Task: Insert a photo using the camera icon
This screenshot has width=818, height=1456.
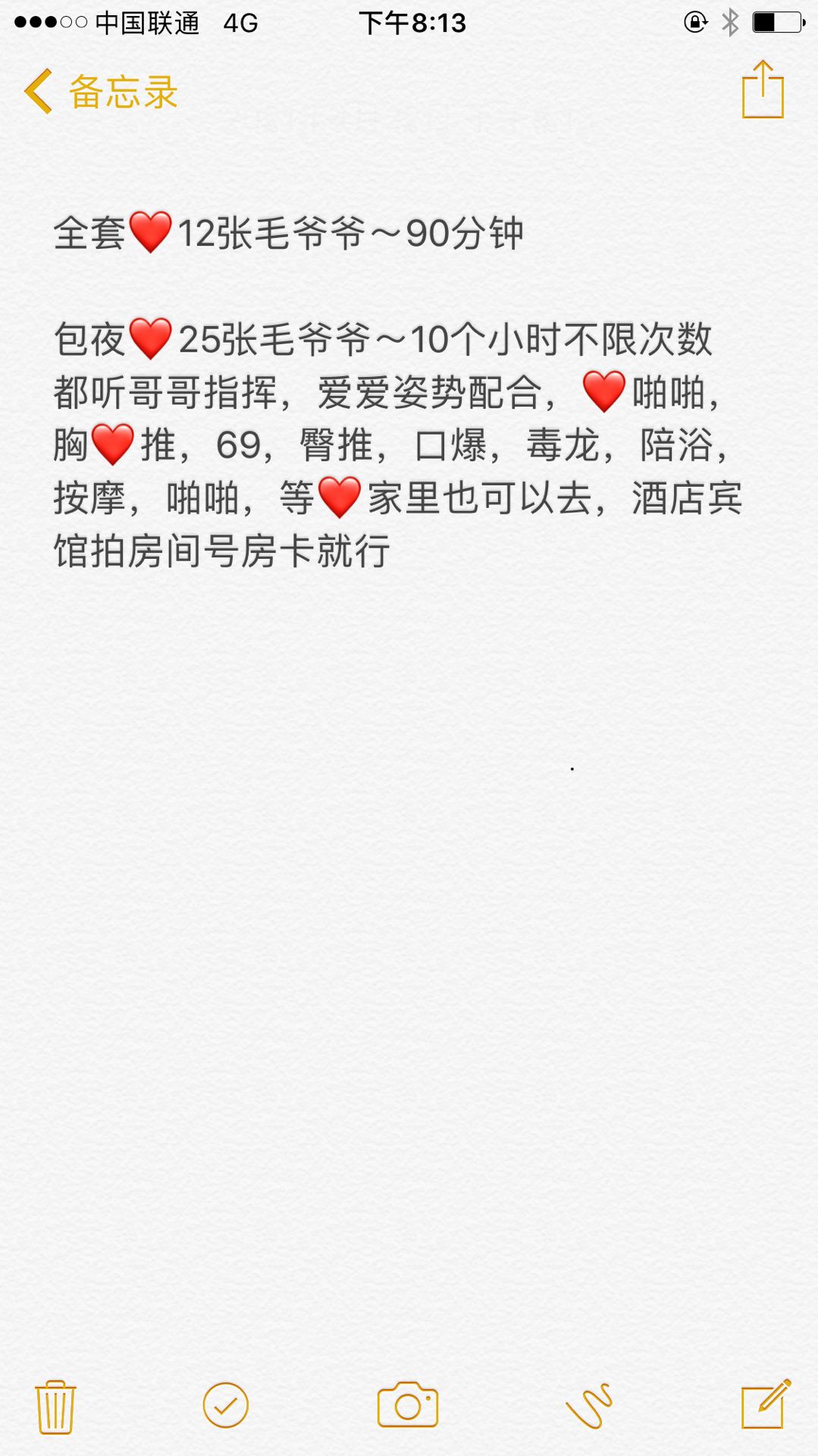Action: click(x=408, y=1405)
